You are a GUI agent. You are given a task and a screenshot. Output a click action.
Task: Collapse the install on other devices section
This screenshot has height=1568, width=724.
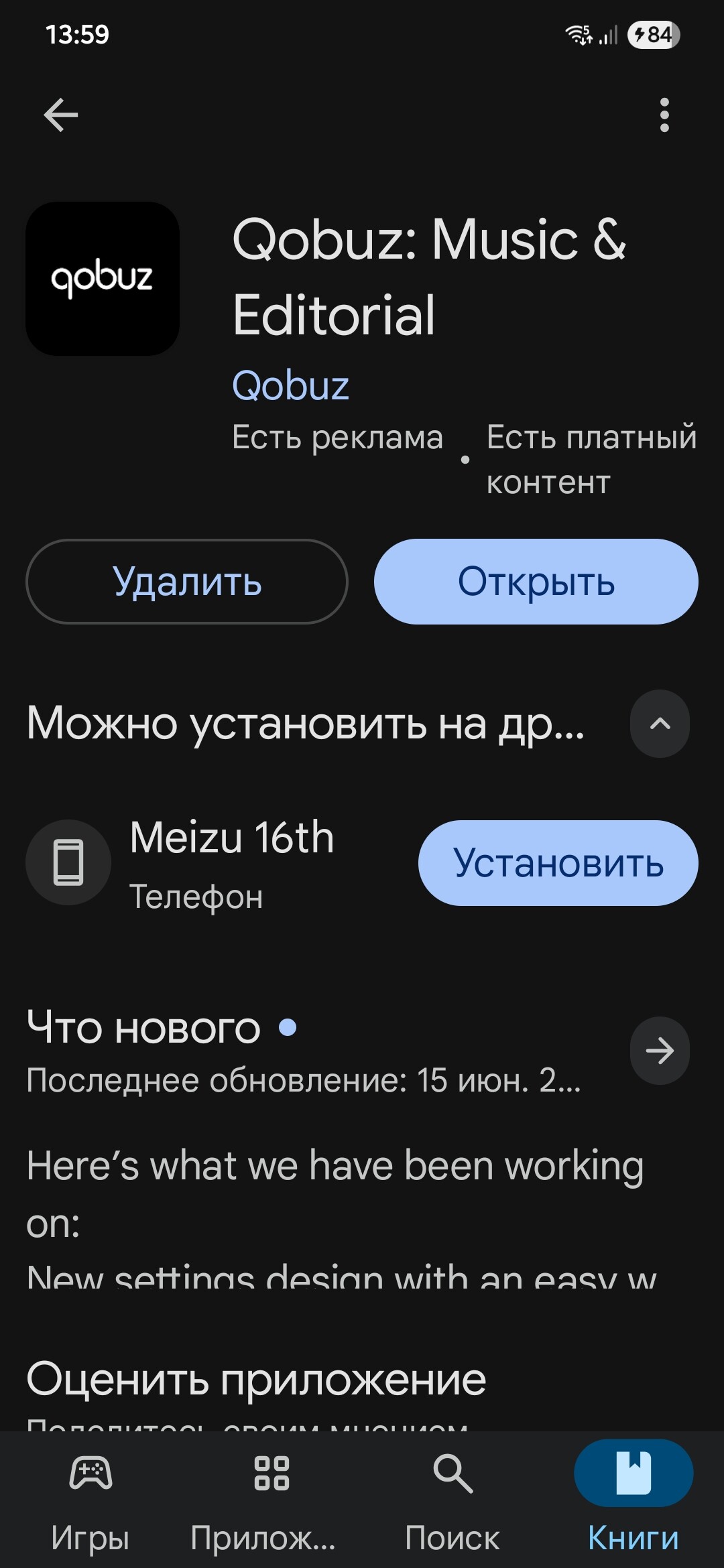click(660, 724)
